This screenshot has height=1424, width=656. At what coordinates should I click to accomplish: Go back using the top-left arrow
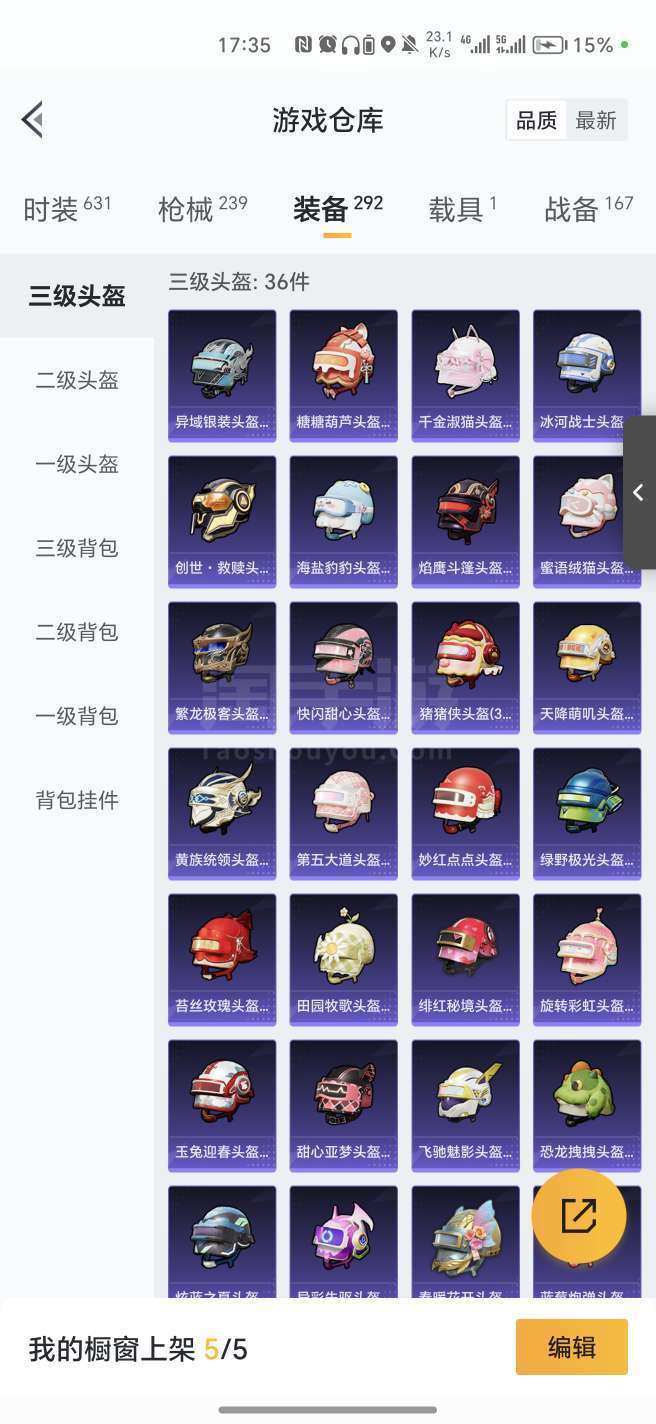click(32, 120)
